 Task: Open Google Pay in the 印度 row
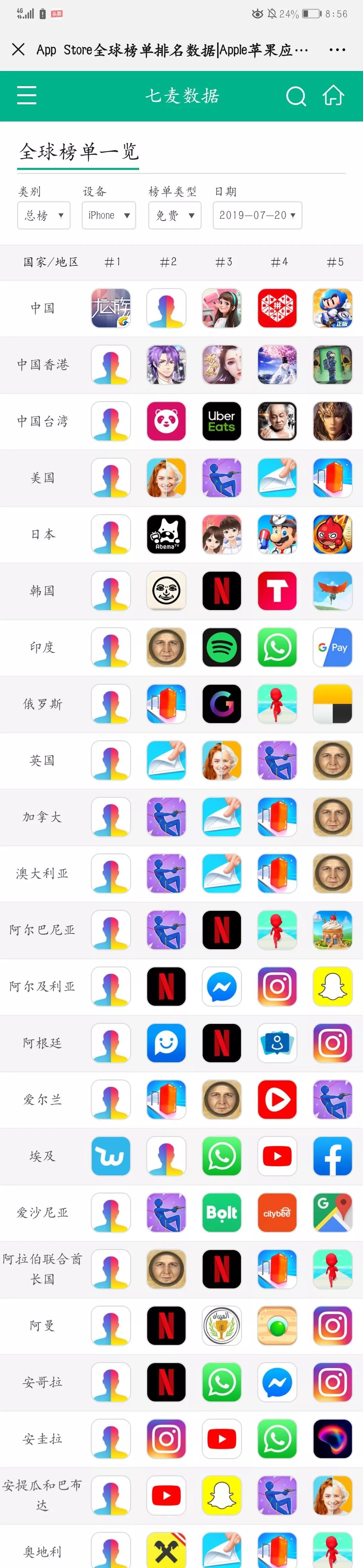(x=333, y=647)
